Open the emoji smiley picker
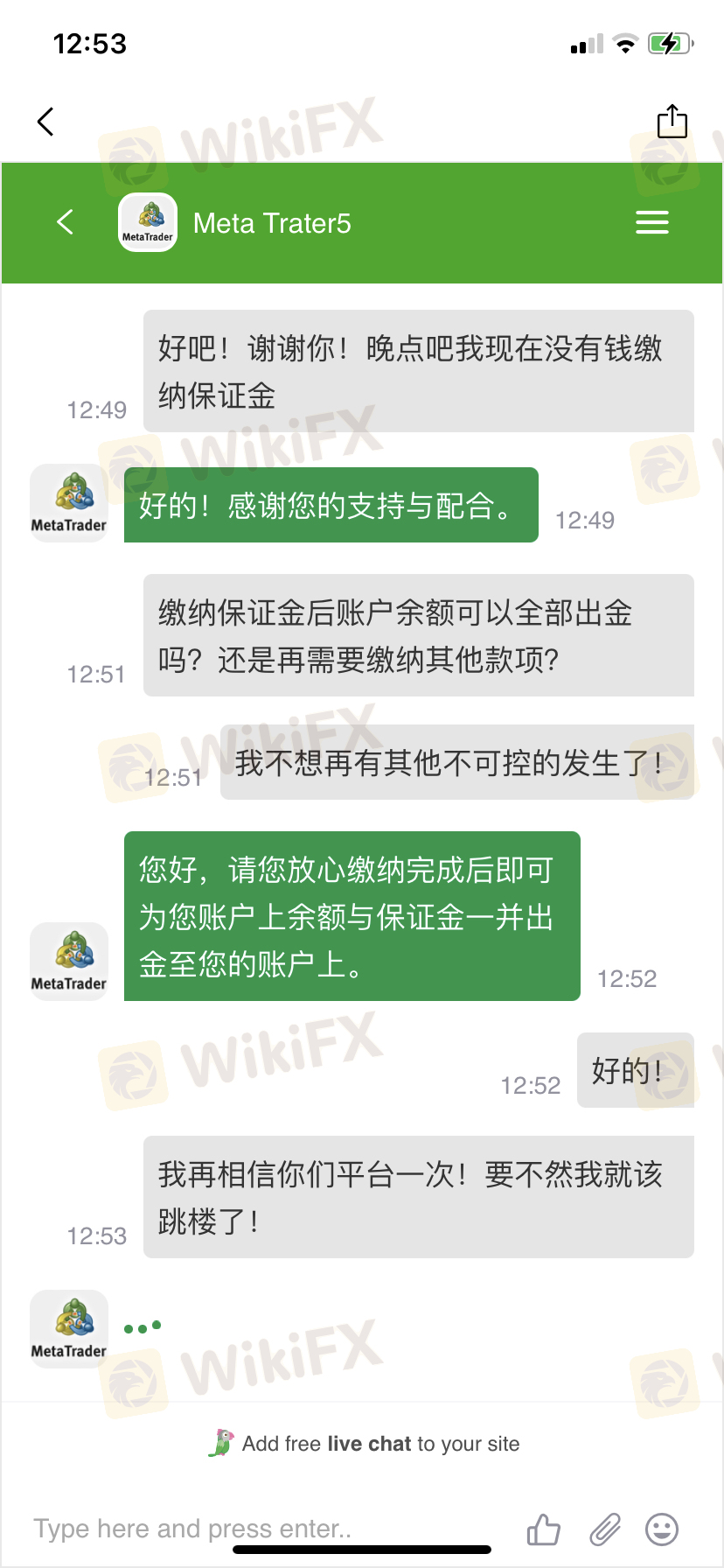724x1568 pixels. pyautogui.click(x=662, y=1529)
